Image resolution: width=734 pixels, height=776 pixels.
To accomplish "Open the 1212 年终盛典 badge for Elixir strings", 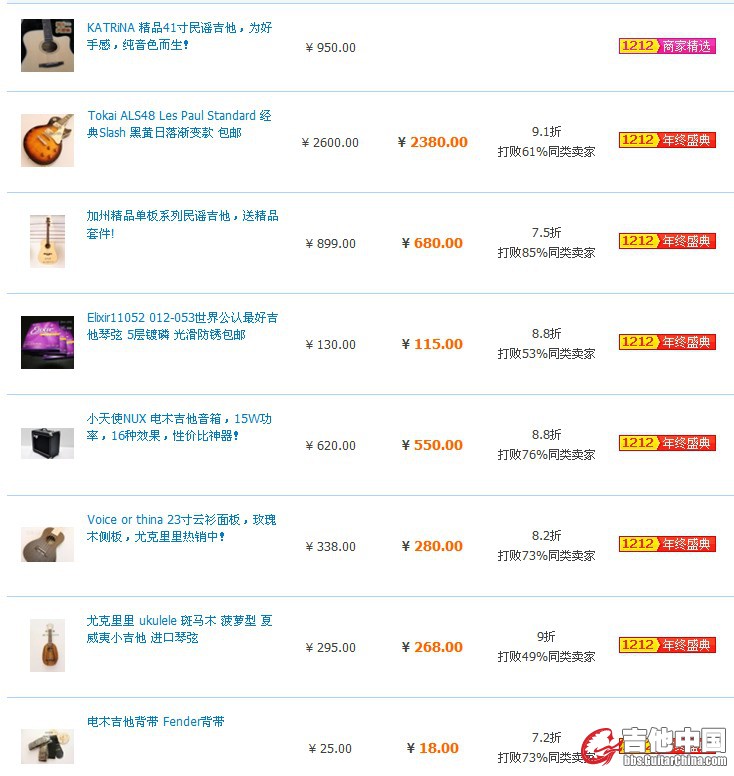I will 667,342.
